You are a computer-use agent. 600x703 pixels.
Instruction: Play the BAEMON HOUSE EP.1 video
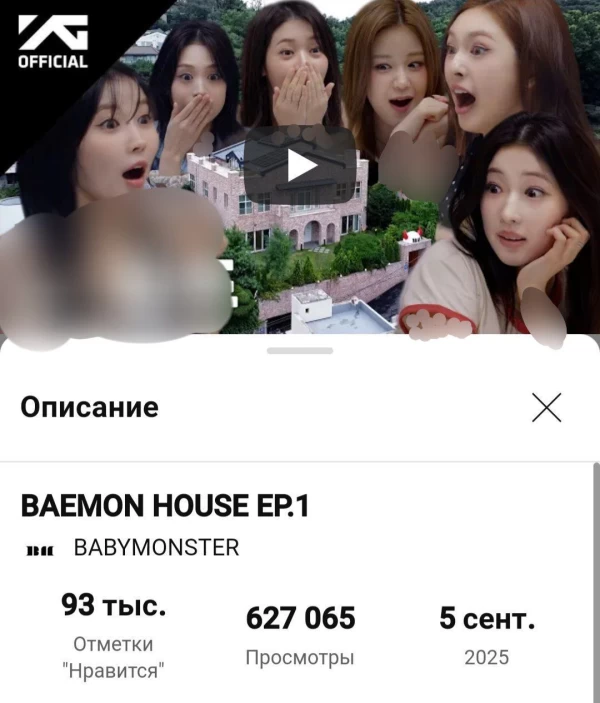pyautogui.click(x=301, y=165)
